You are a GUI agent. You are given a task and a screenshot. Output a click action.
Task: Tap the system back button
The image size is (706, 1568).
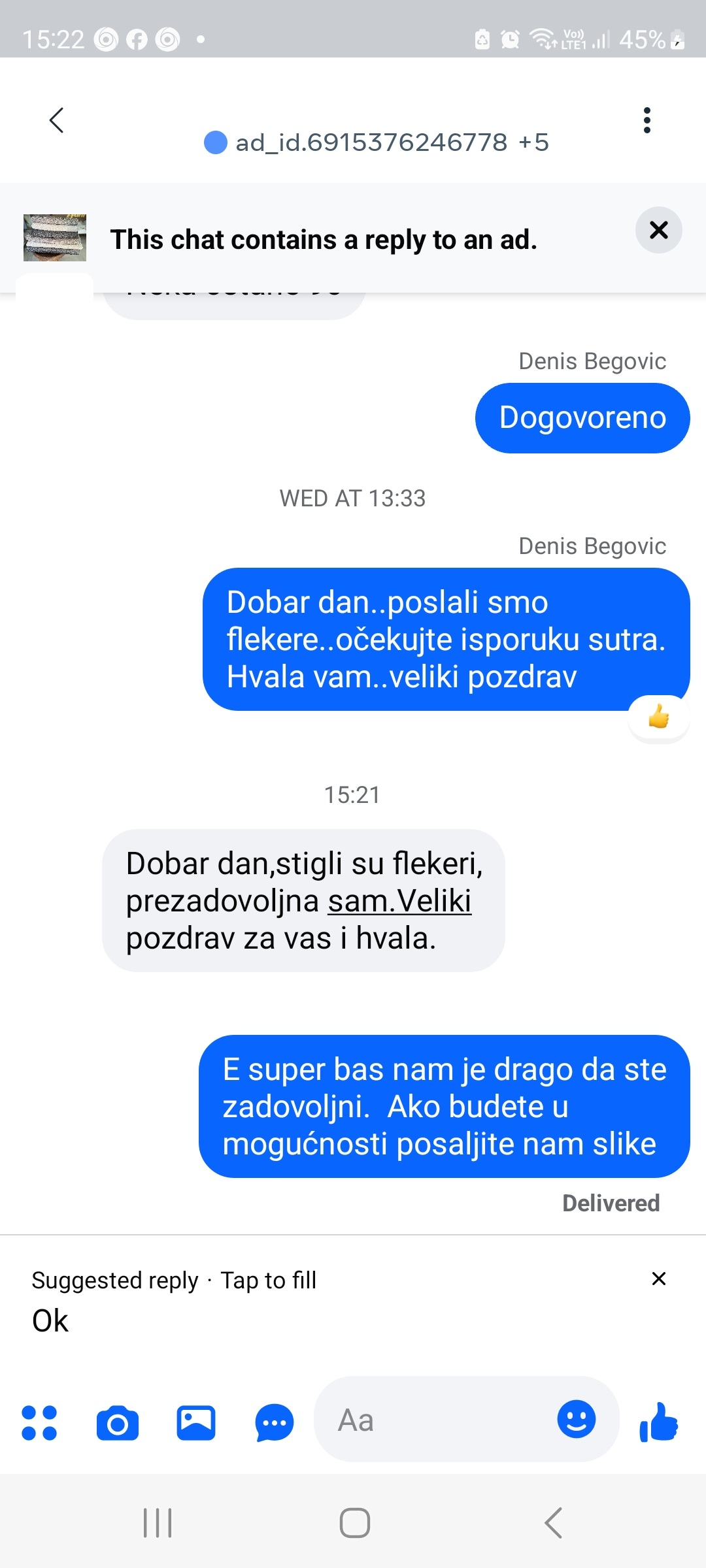coord(553,1523)
